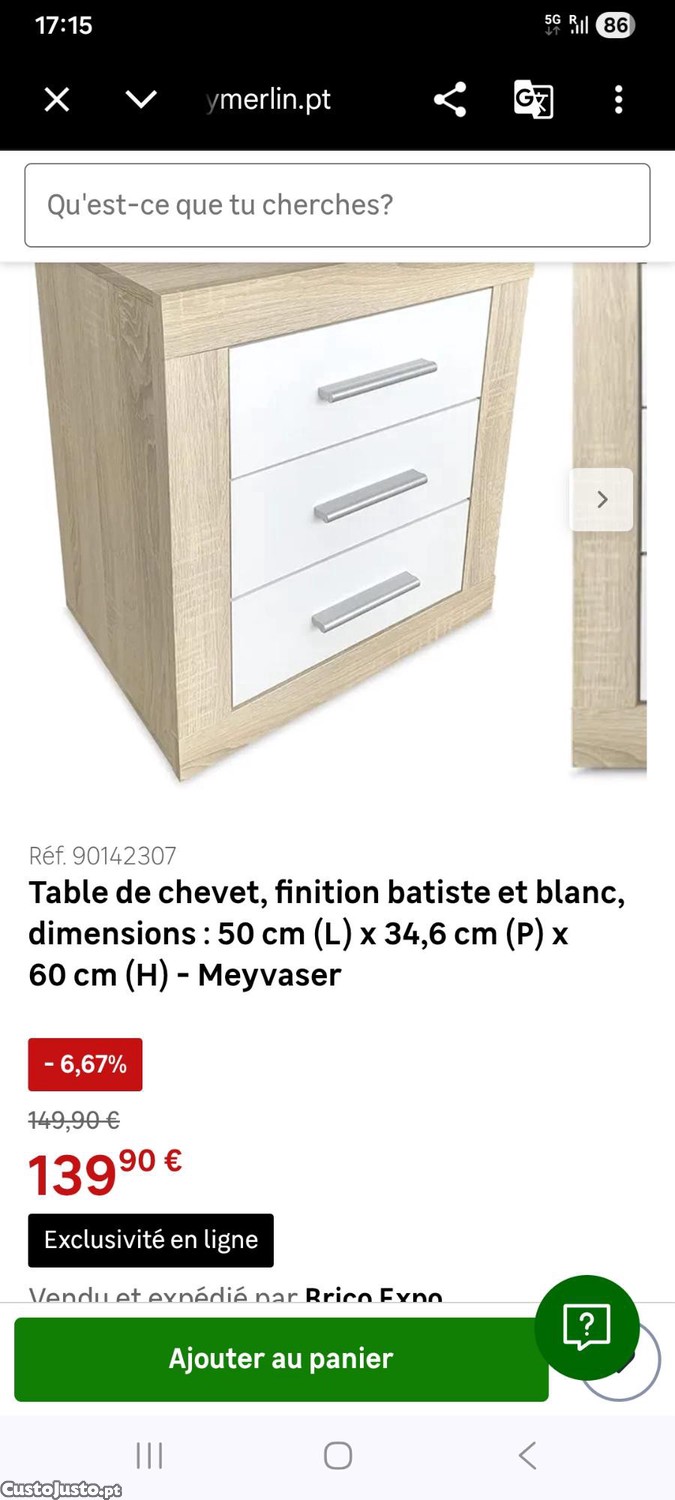Close the browser tab

57,99
